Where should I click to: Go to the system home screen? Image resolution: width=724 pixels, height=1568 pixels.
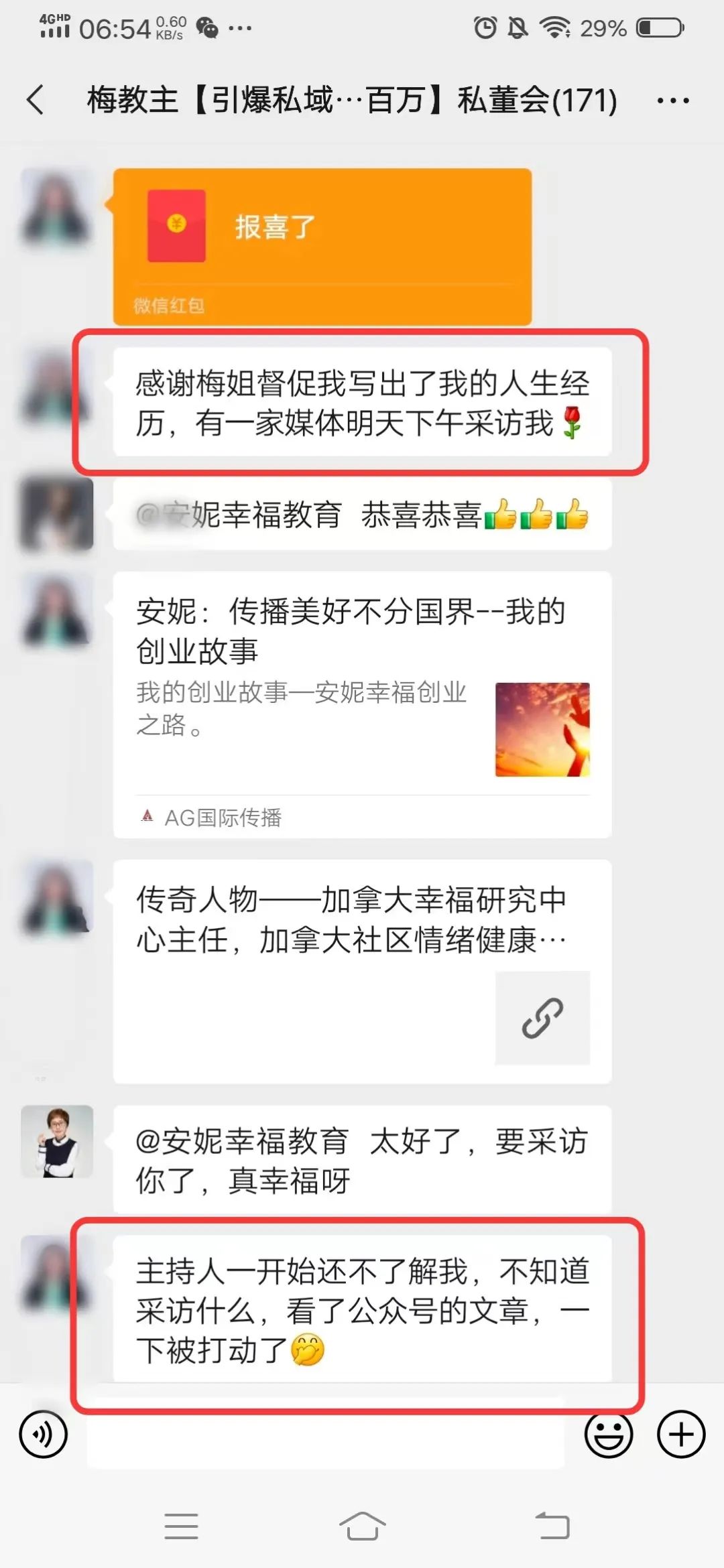(x=362, y=1526)
